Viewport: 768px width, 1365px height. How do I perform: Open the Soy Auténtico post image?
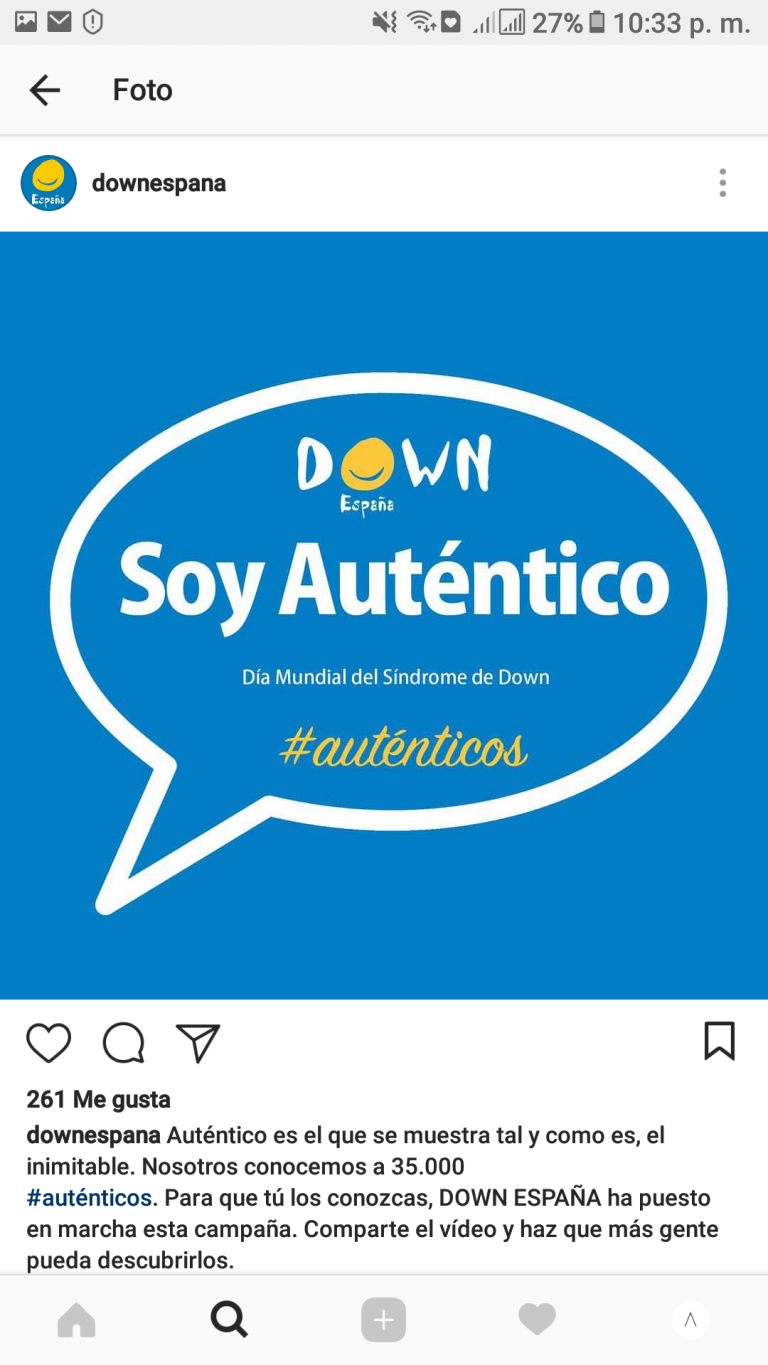click(384, 615)
